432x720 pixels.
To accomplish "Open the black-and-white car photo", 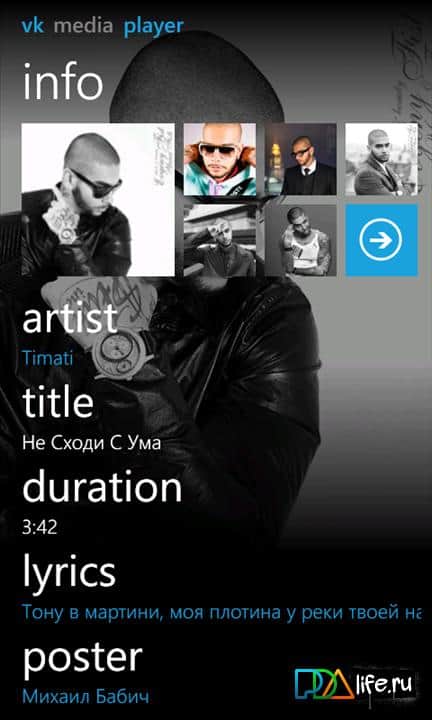I will (x=220, y=240).
